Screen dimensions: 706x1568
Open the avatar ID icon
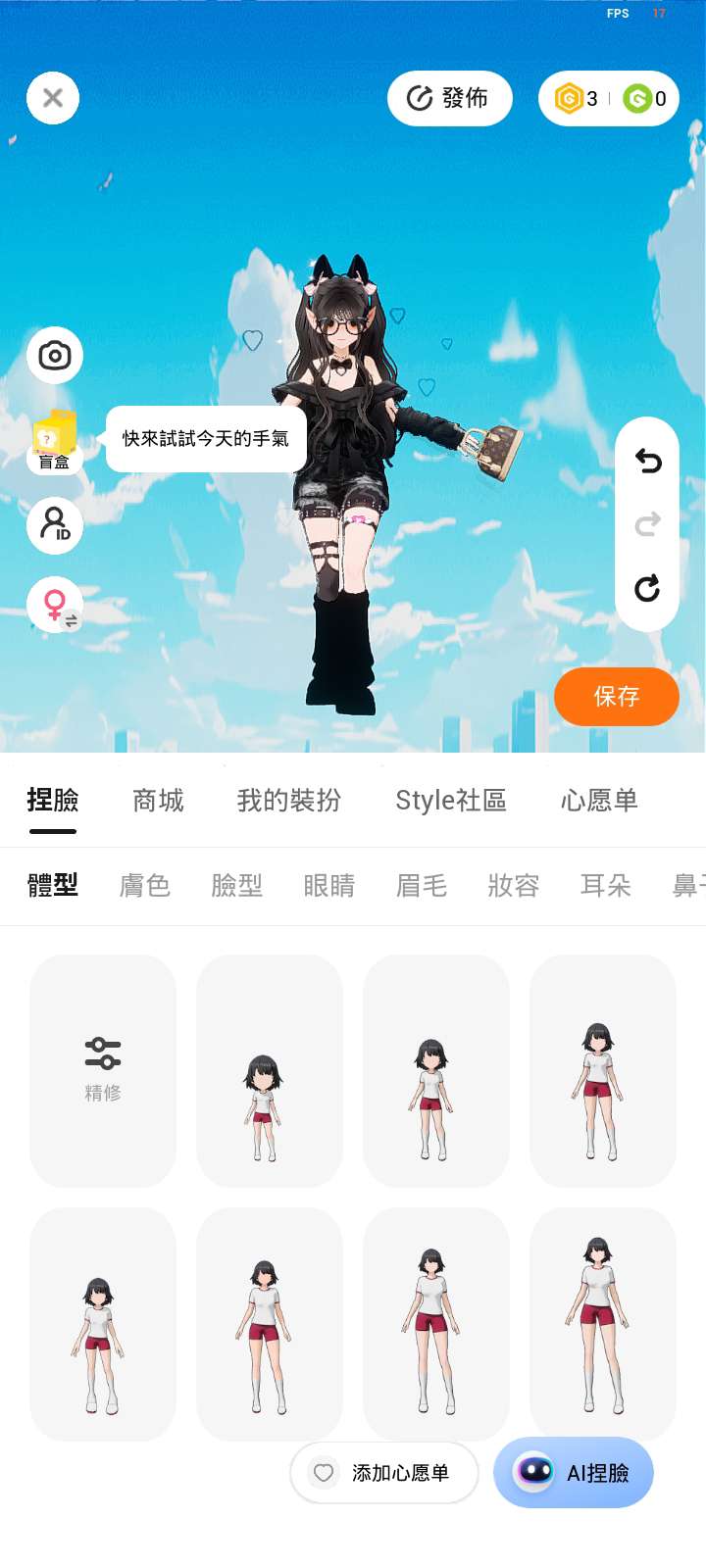55,524
